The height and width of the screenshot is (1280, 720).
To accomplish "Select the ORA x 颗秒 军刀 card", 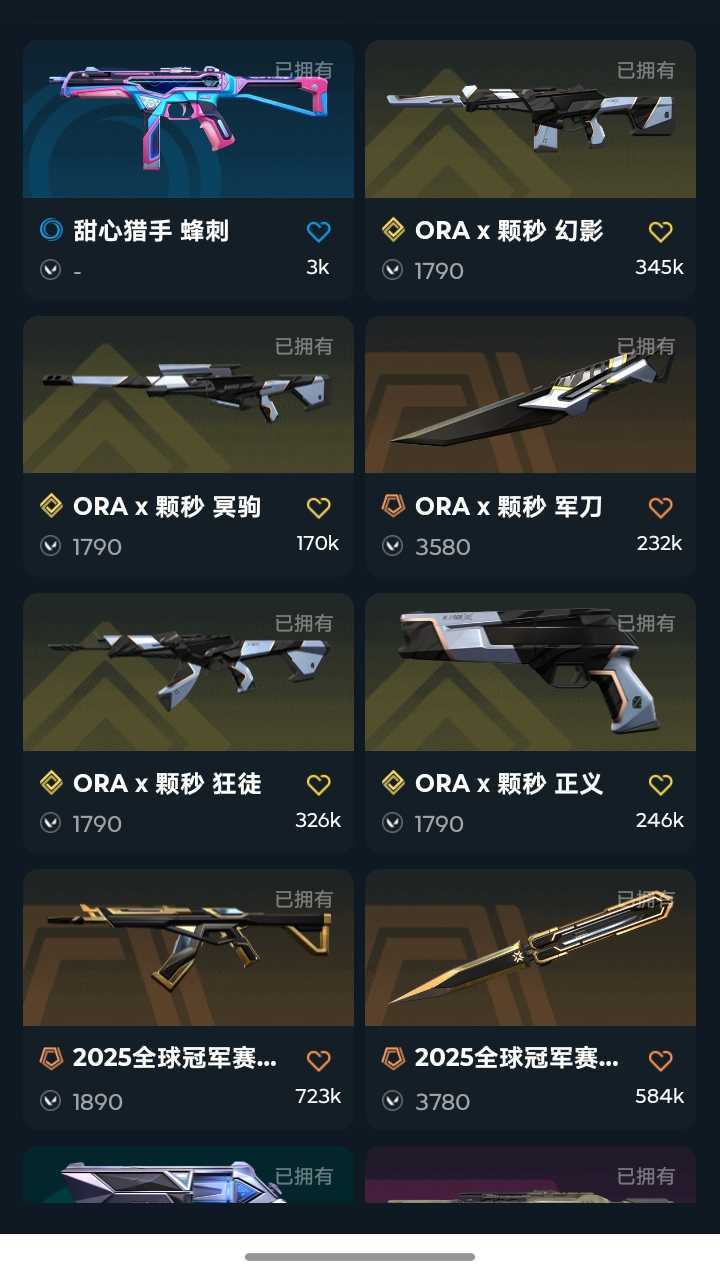I will pyautogui.click(x=530, y=396).
